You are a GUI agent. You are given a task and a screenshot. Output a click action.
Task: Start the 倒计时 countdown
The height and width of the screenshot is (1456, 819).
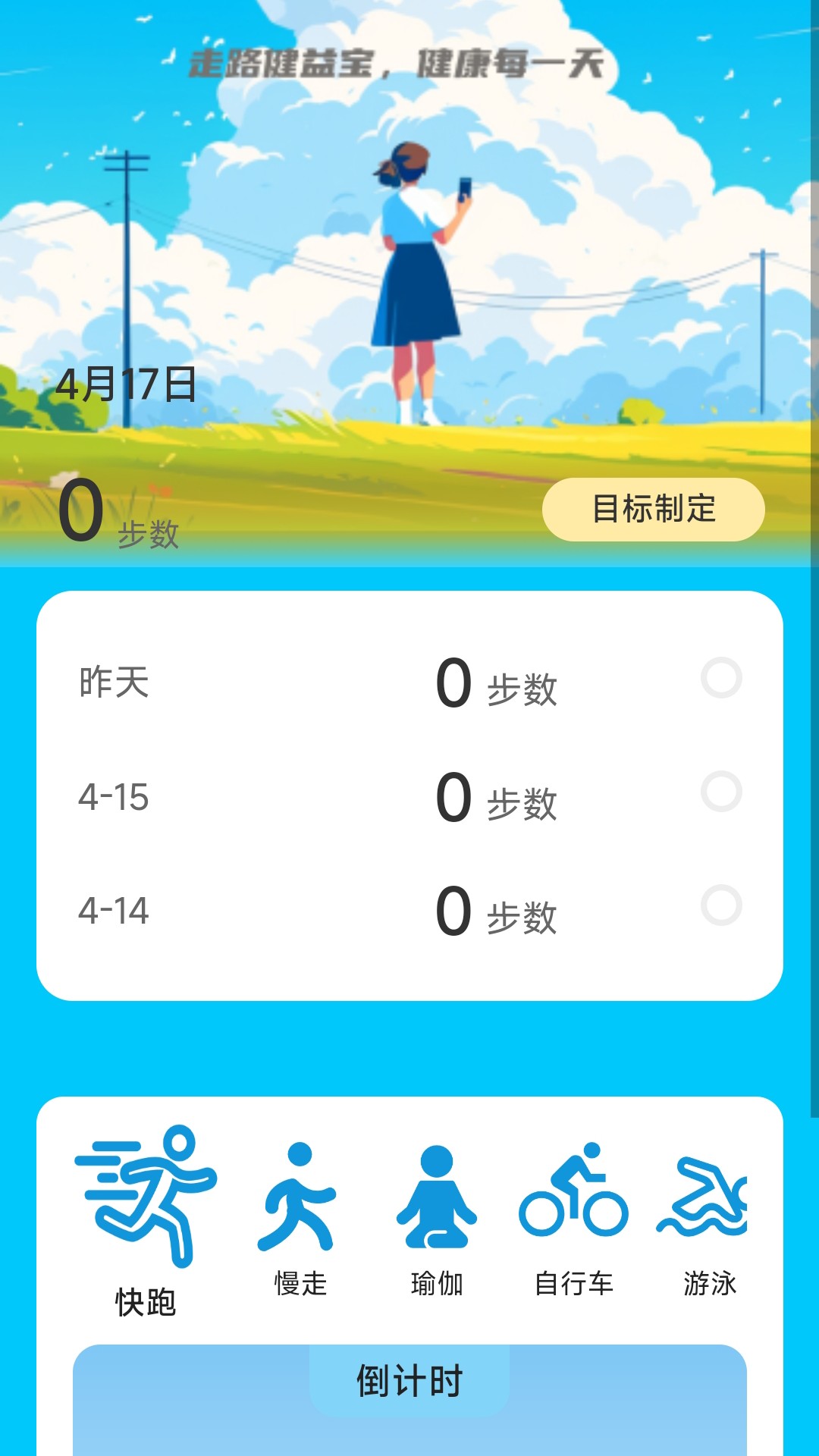coord(409,1404)
